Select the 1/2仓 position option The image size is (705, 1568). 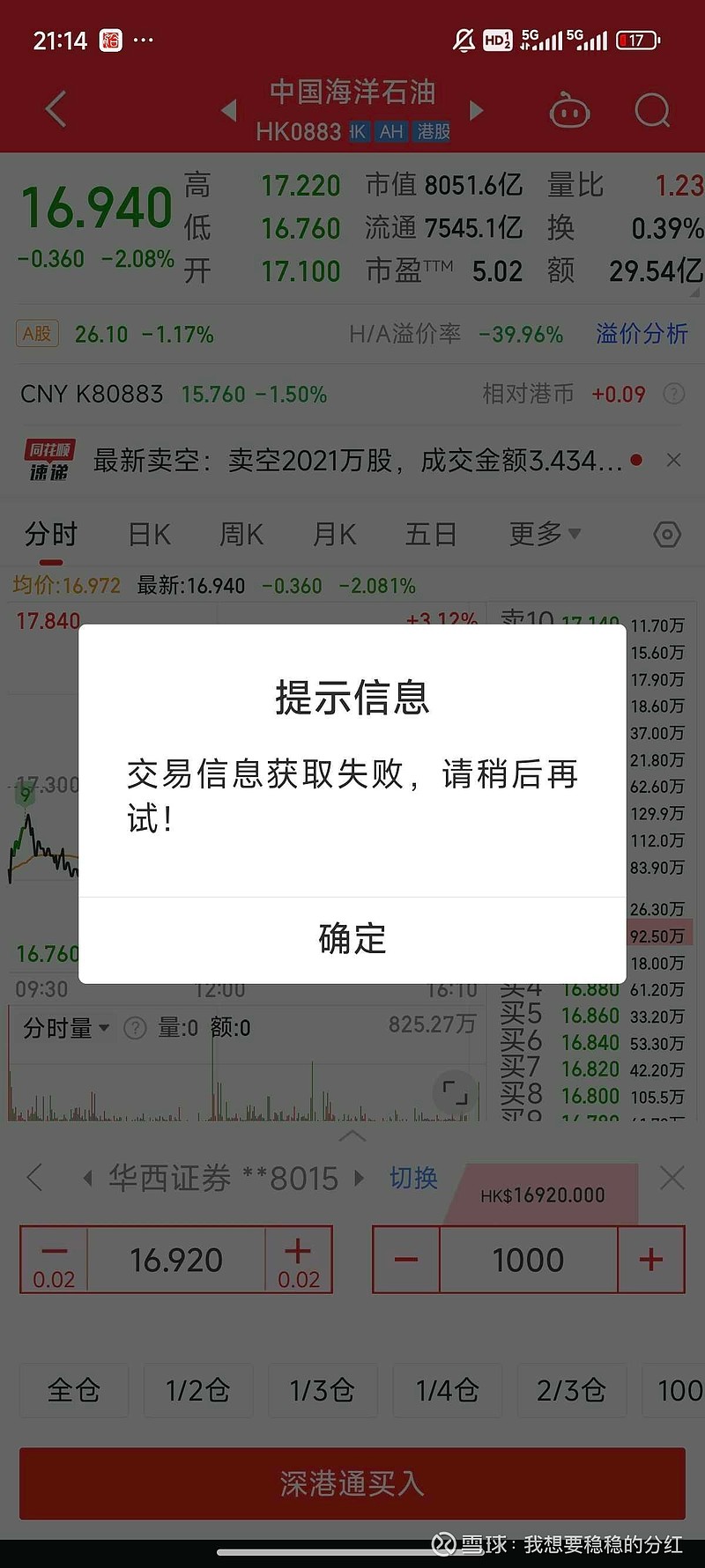(198, 1390)
